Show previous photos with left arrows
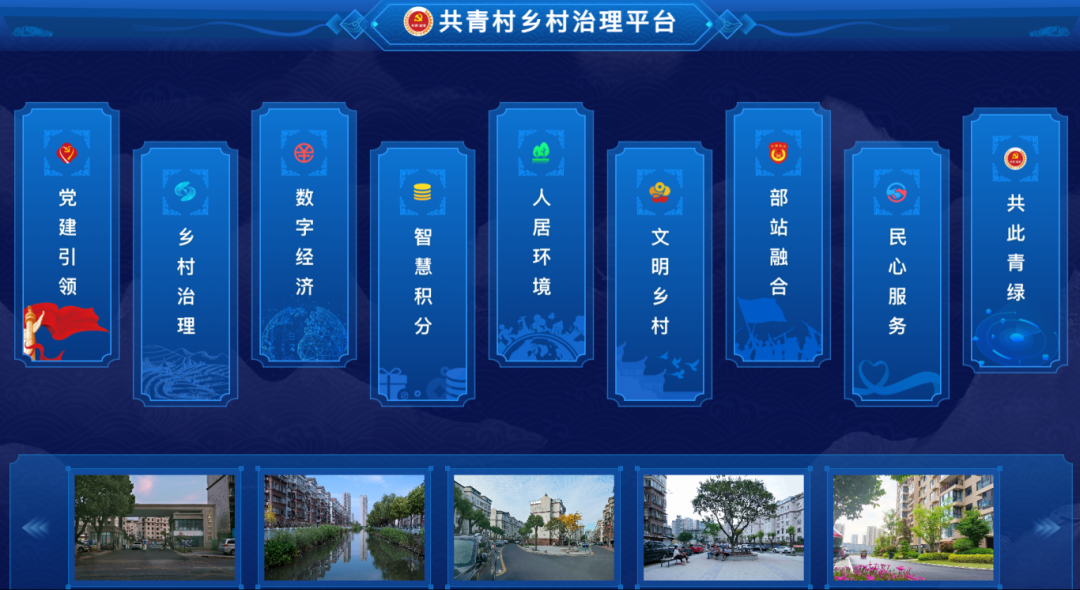This screenshot has height=590, width=1080. pos(35,527)
